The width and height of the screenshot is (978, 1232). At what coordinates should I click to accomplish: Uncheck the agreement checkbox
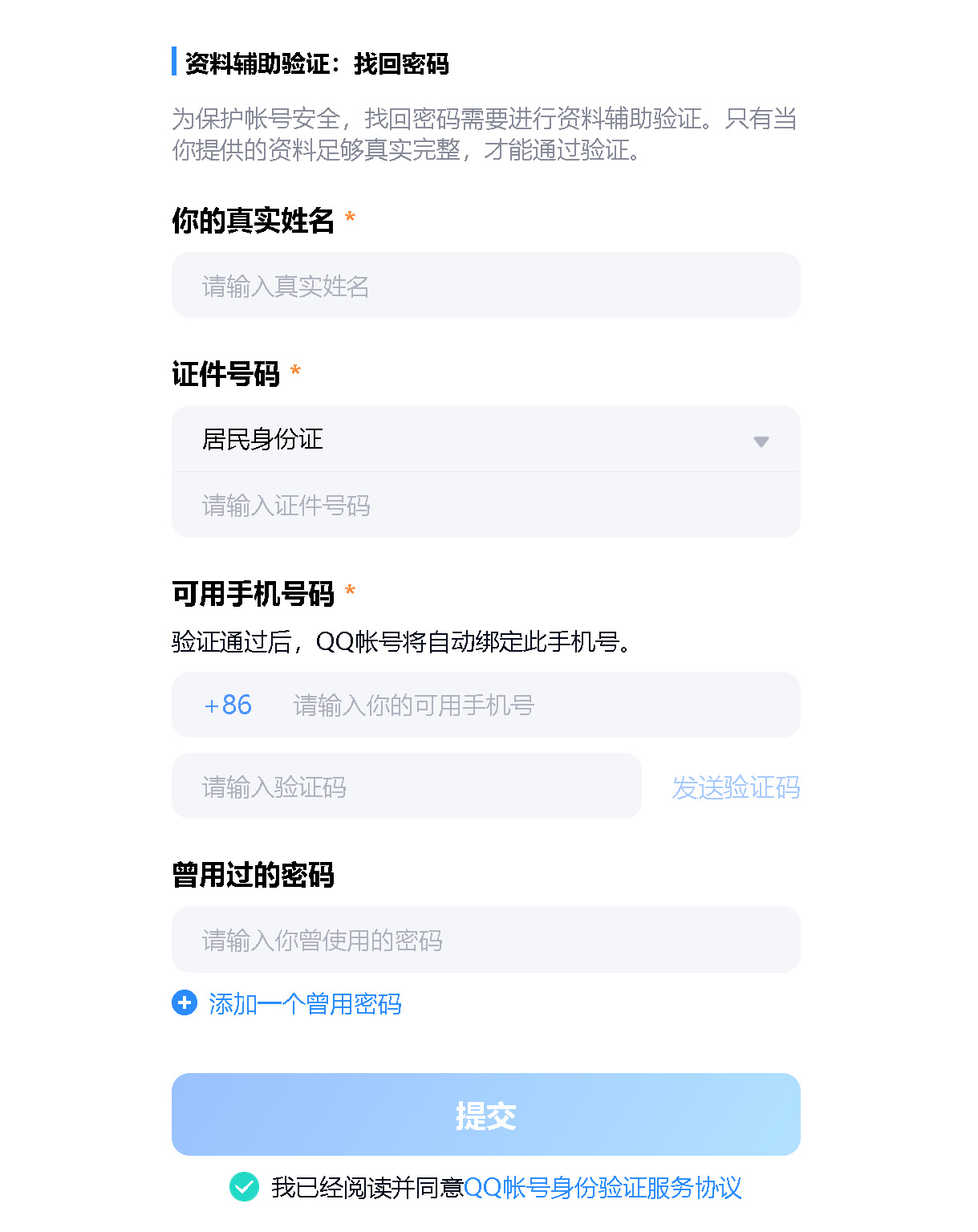244,1187
